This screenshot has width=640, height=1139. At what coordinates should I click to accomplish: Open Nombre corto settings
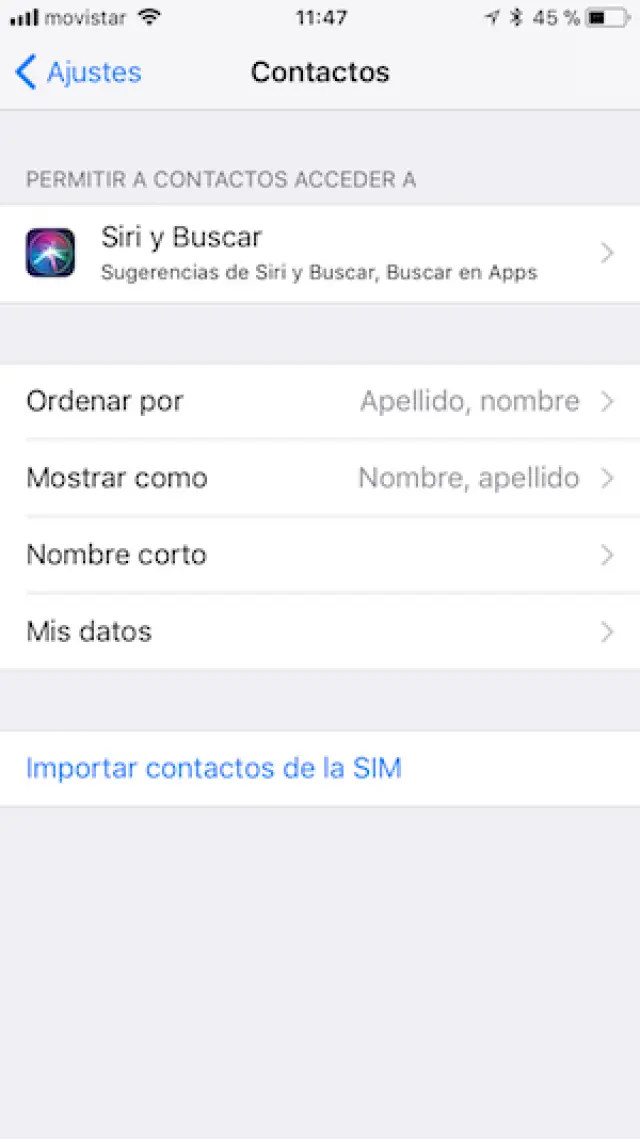click(320, 555)
